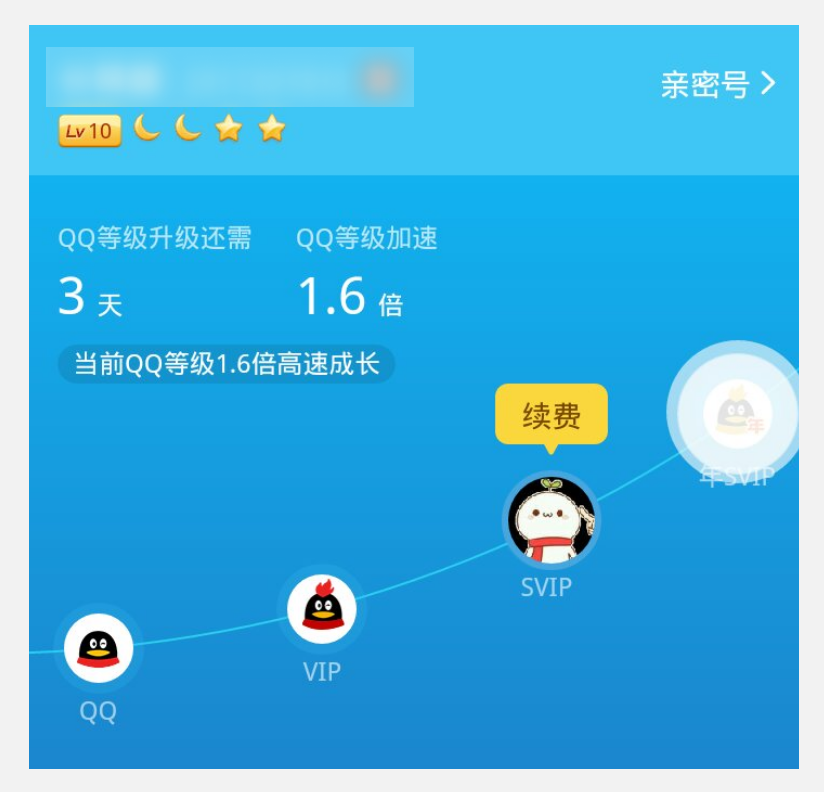824x792 pixels.
Task: Tap the 当前QQ等级1.6倍高速成长 chip
Action: pos(227,364)
